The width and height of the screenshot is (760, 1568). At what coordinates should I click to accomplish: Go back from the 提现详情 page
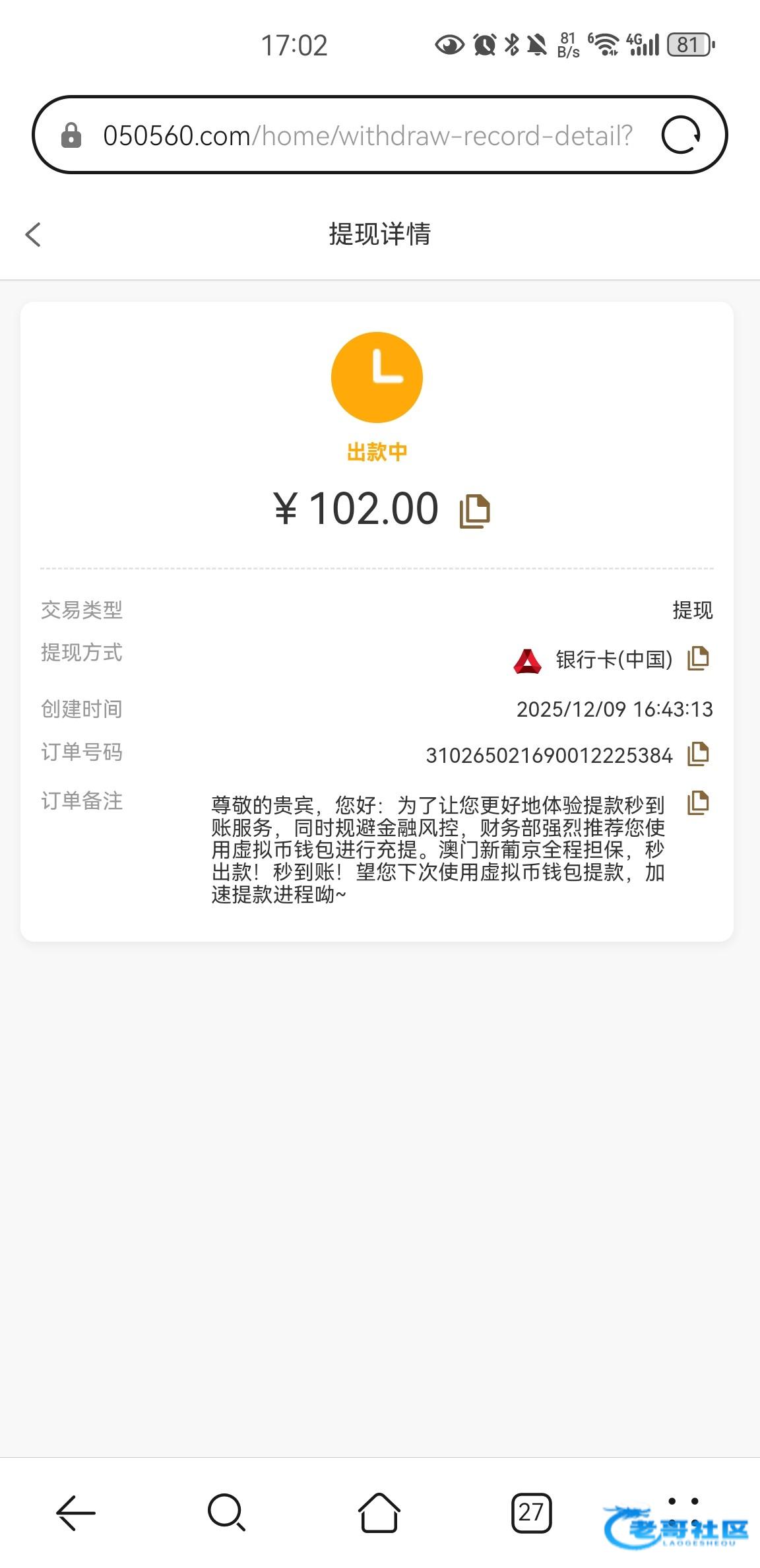(x=33, y=234)
